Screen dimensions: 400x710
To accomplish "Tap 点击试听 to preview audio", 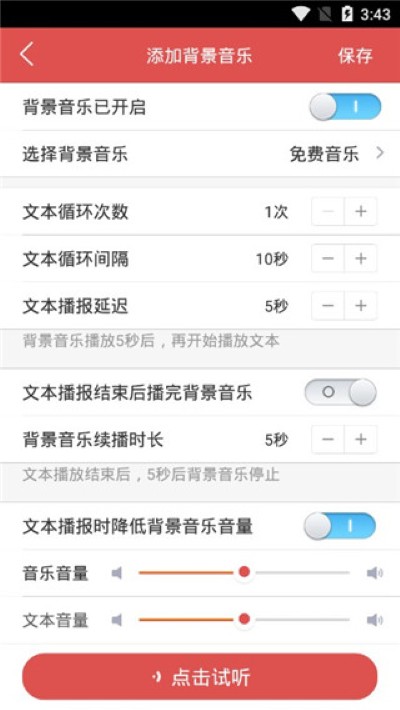I will point(200,676).
